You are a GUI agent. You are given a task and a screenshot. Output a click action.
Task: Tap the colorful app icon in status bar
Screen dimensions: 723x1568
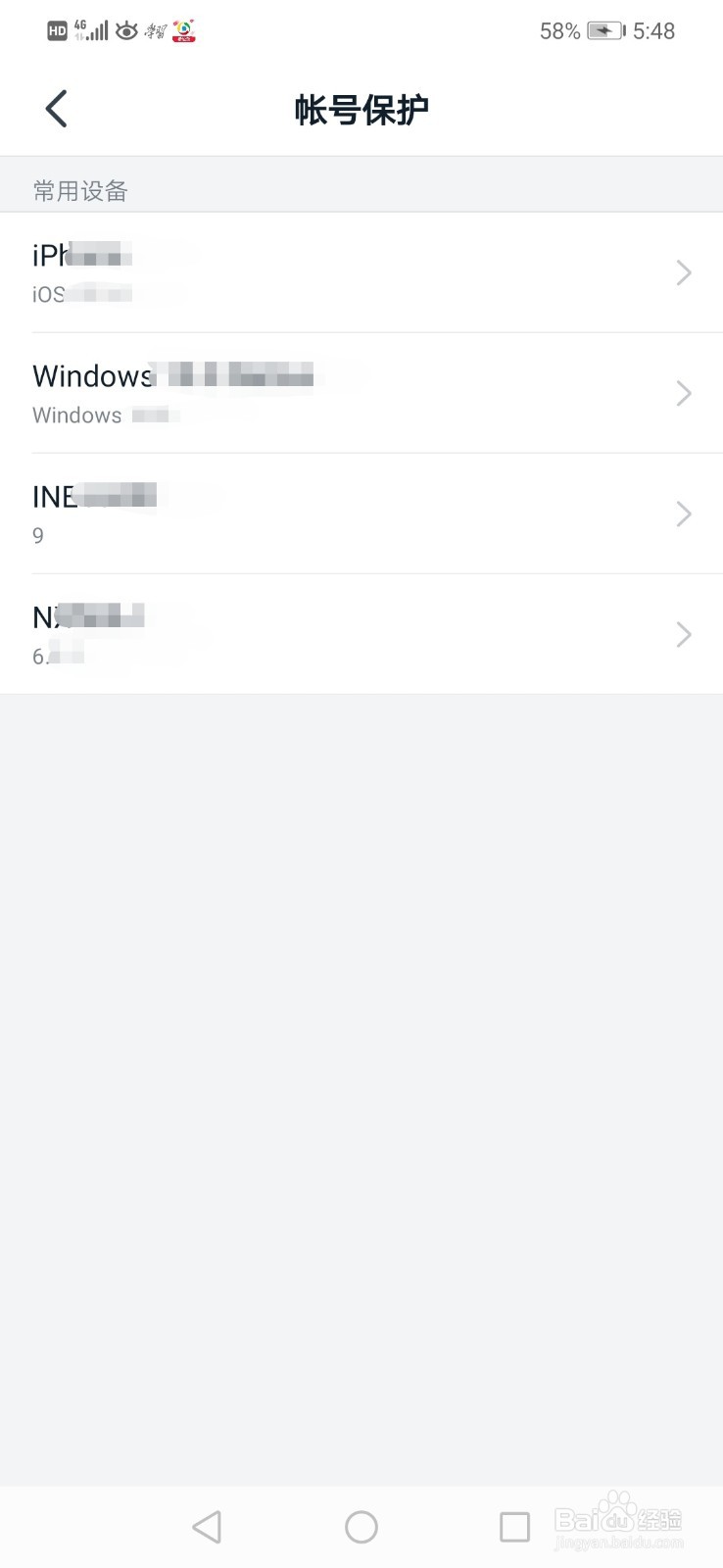tap(182, 30)
